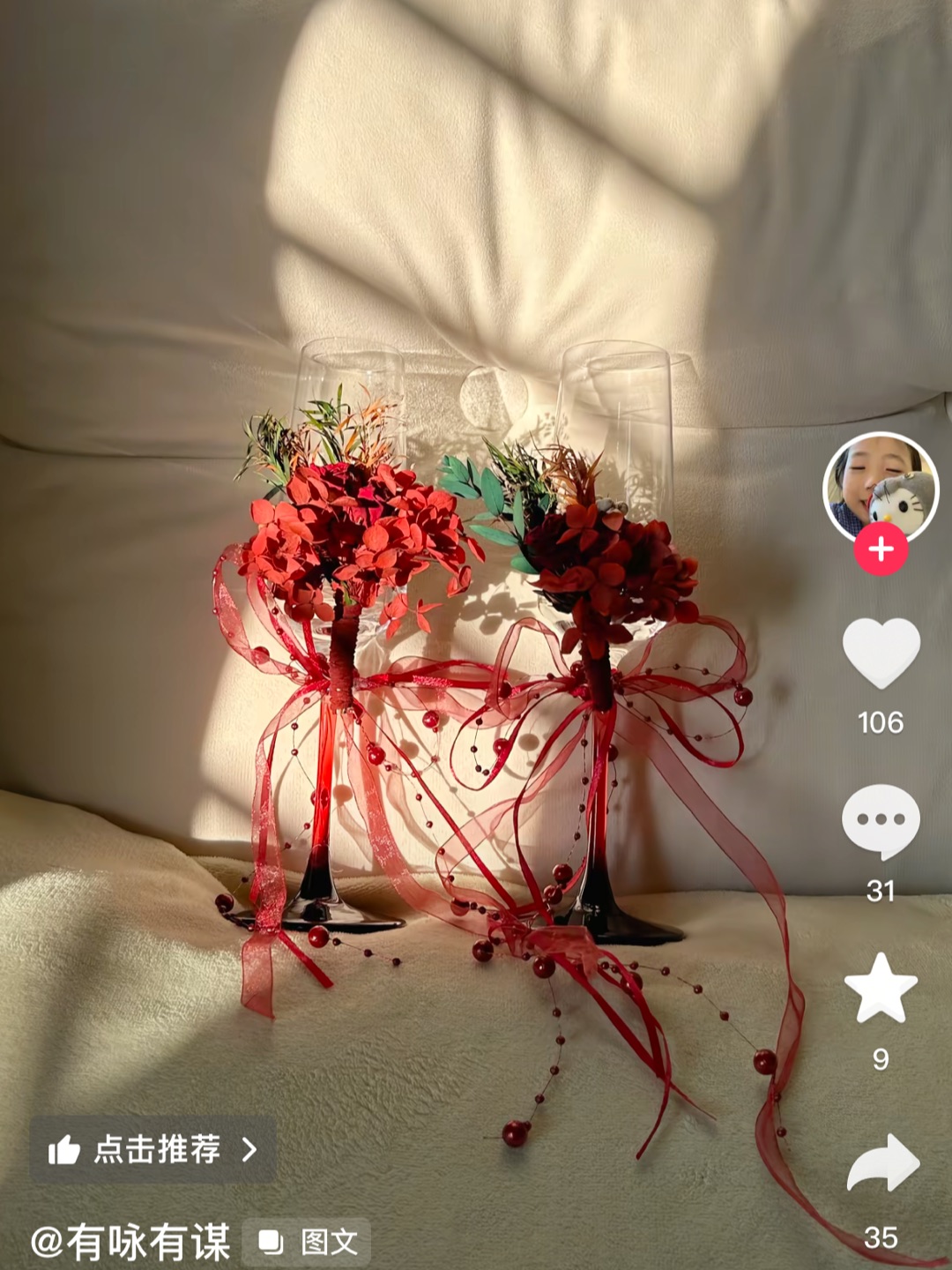Open the @有咏有谋 username link
This screenshot has width=952, height=1270.
click(x=130, y=1242)
